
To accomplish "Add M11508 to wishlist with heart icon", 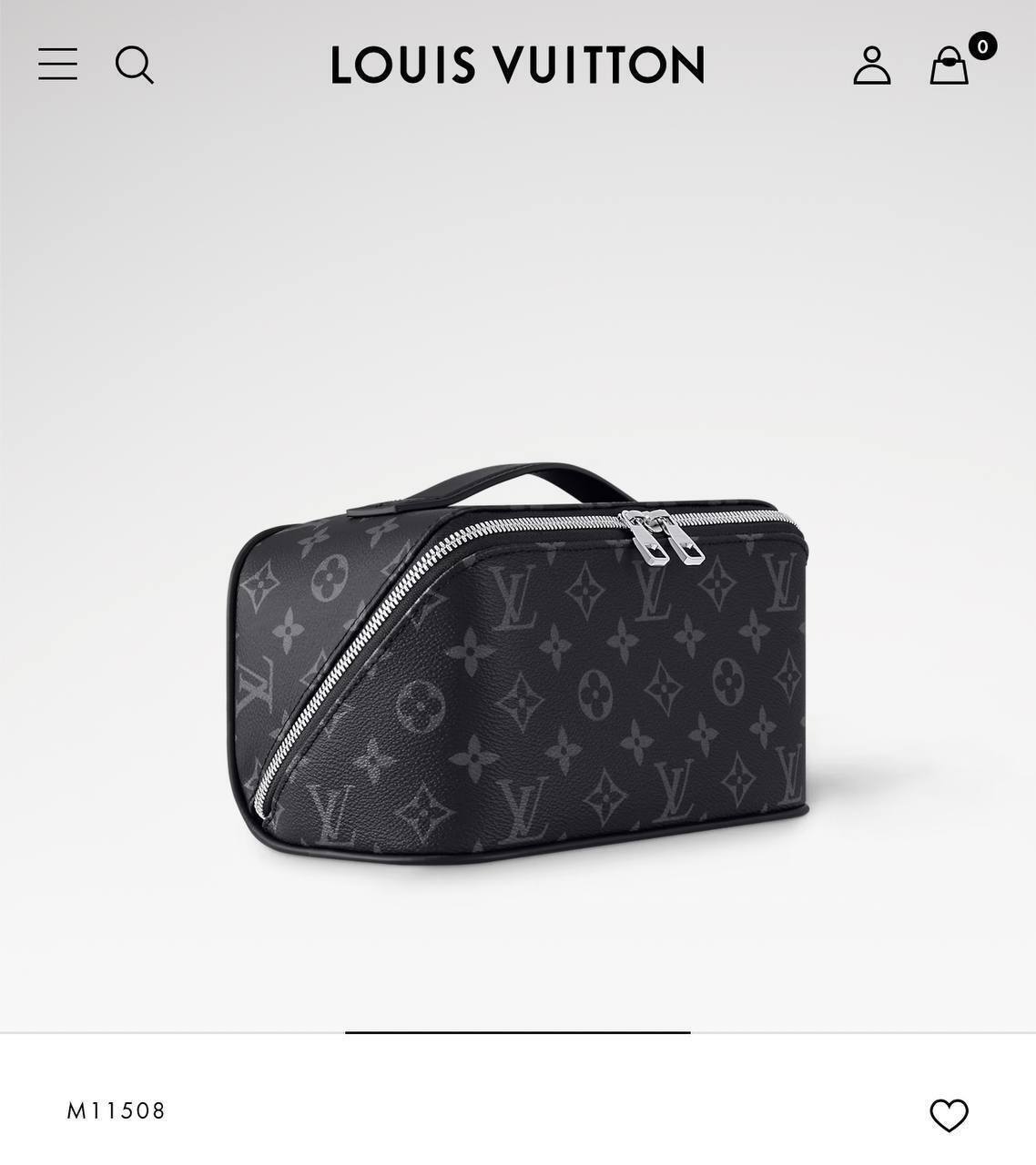I will coord(949,1115).
